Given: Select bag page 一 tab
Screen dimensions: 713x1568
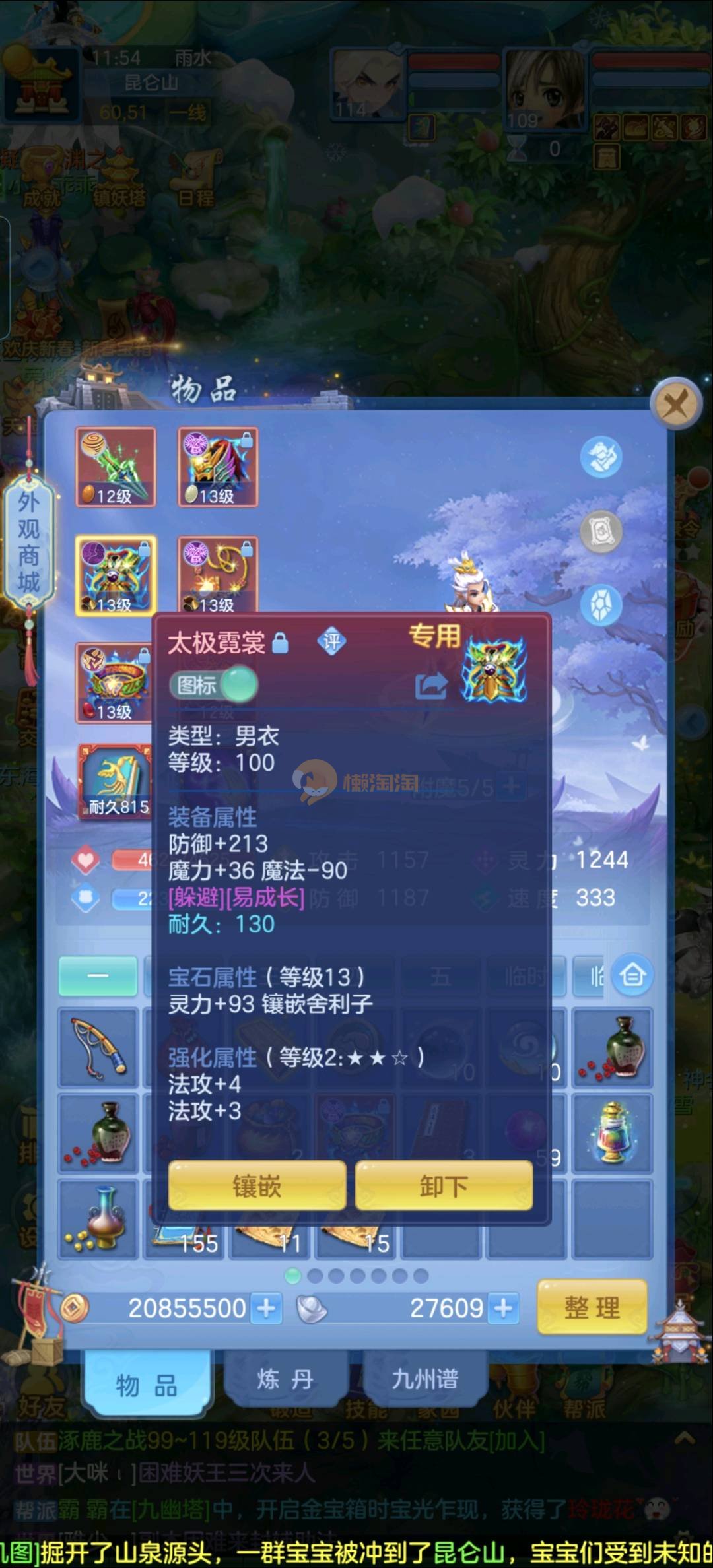Looking at the screenshot, I should pos(98,975).
